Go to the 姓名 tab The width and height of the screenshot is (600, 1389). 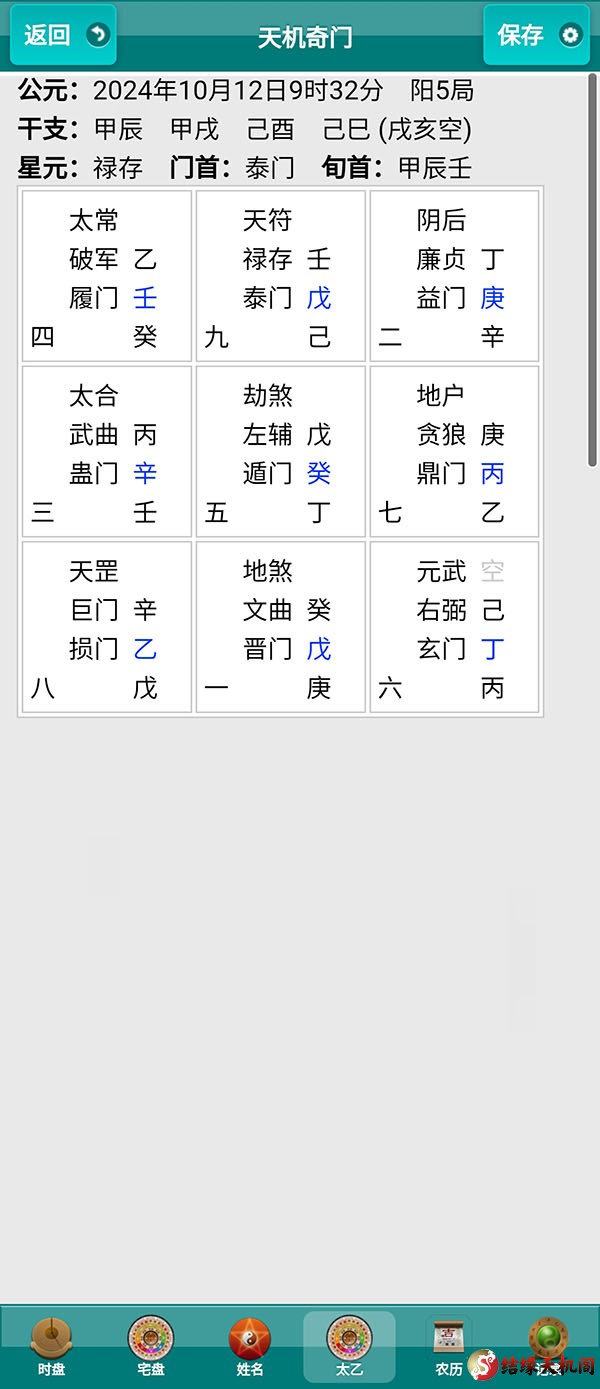coord(250,1346)
